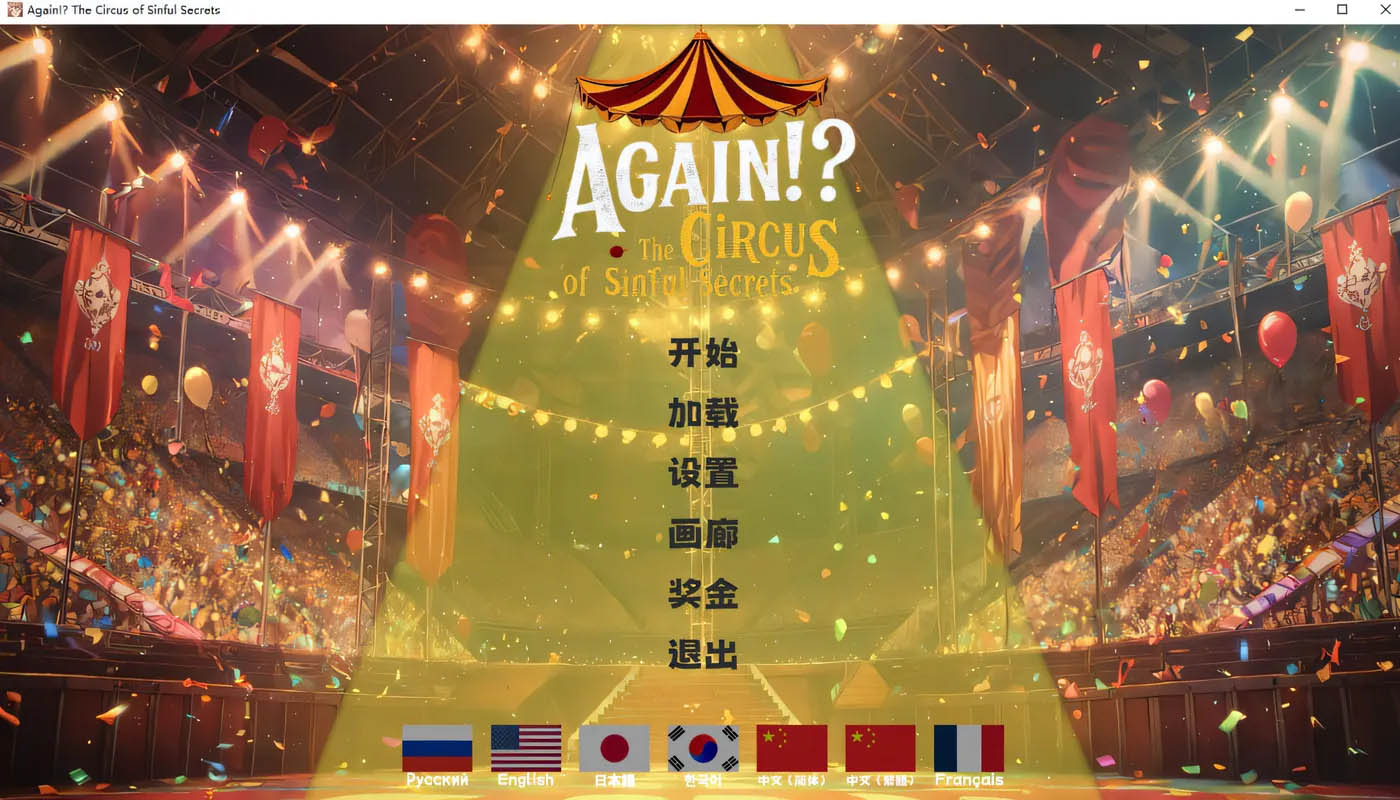Choose the Korean flag language
This screenshot has width=1400, height=800.
tap(703, 750)
